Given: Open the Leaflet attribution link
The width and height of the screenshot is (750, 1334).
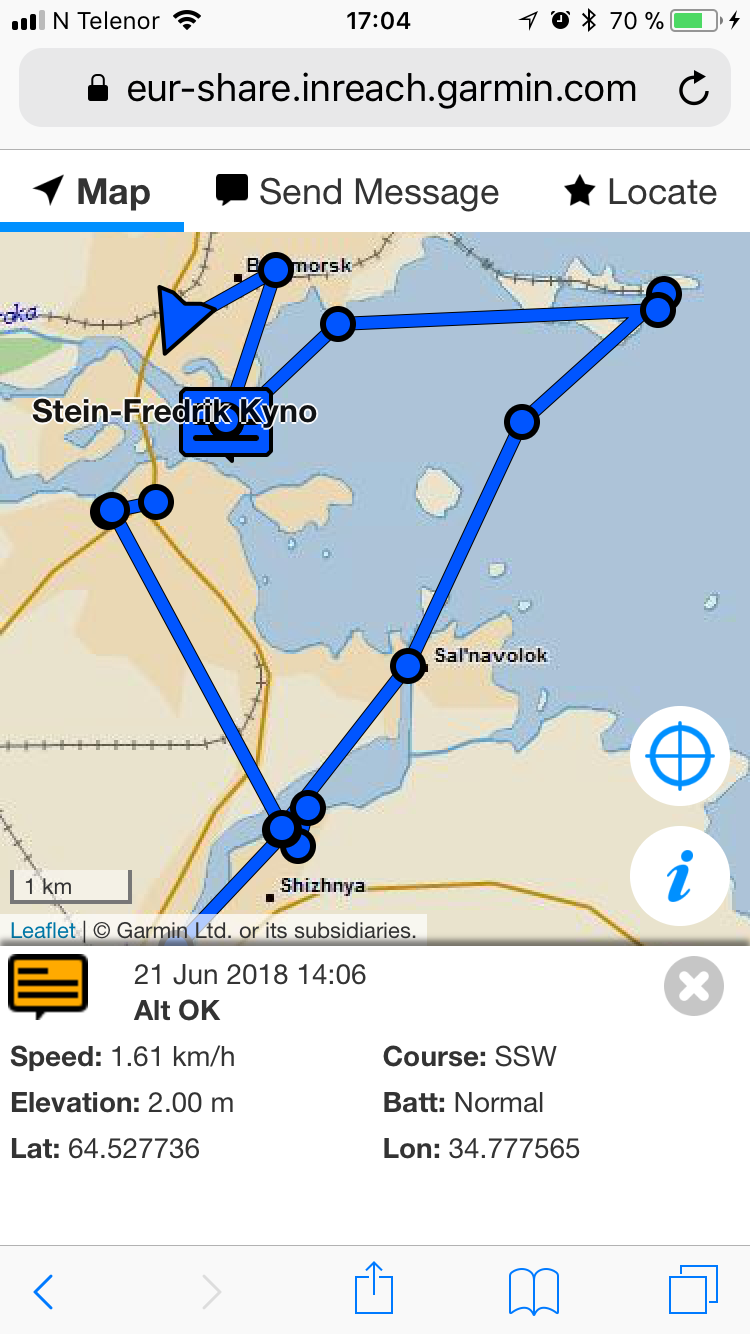Looking at the screenshot, I should pos(43,930).
